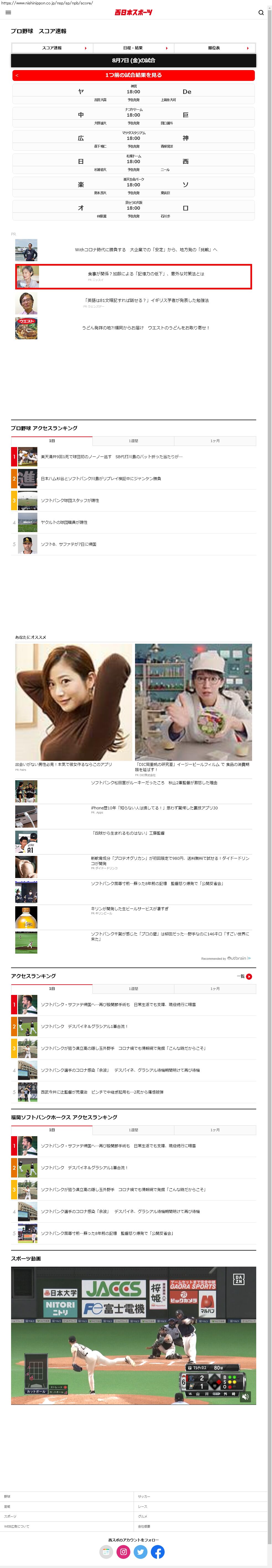This screenshot has height=1568, width=272.
Task: Switch to 日程・結果 tab
Action: pos(133,47)
